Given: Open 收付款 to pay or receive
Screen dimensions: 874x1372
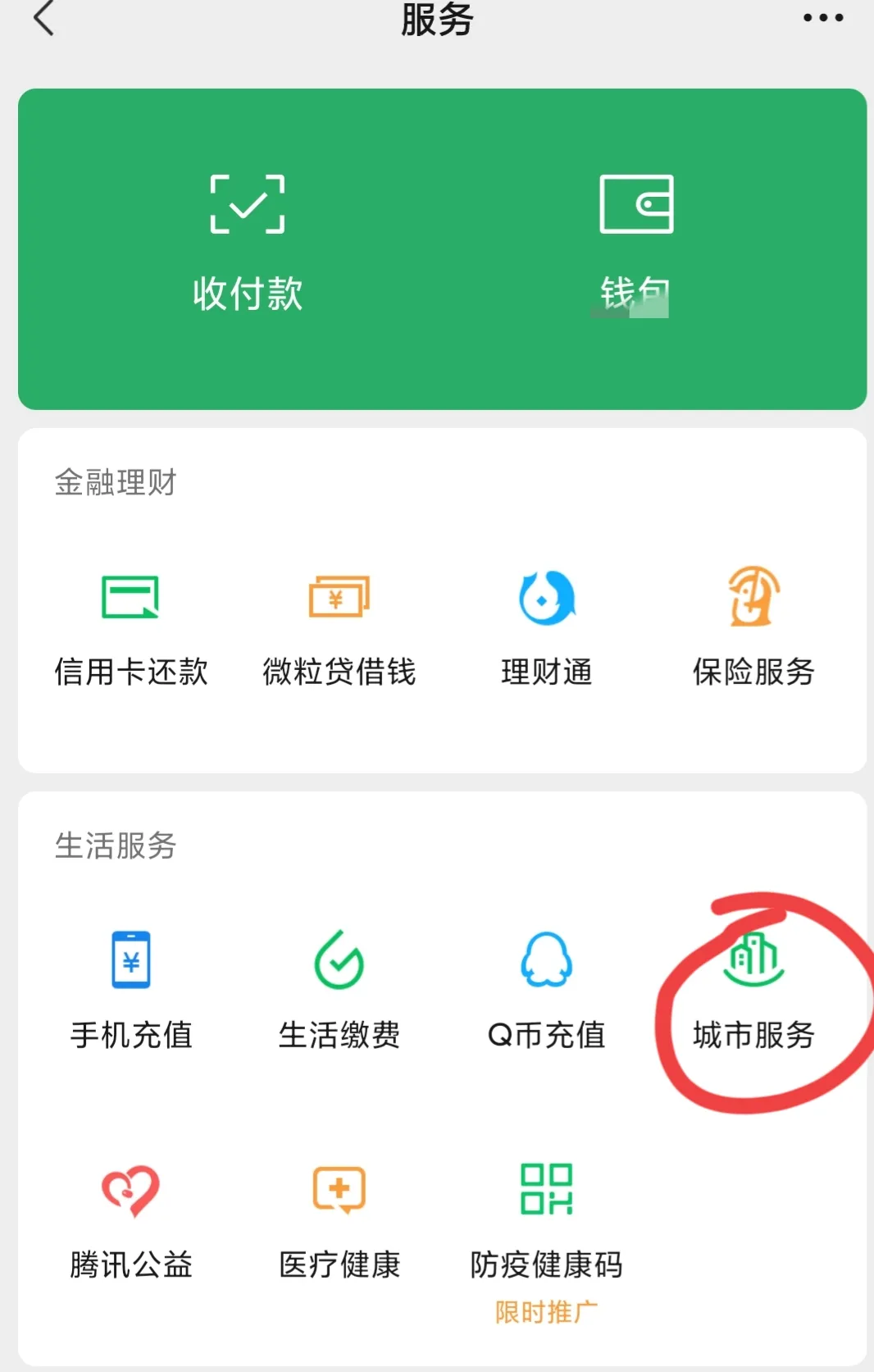Looking at the screenshot, I should click(x=248, y=244).
